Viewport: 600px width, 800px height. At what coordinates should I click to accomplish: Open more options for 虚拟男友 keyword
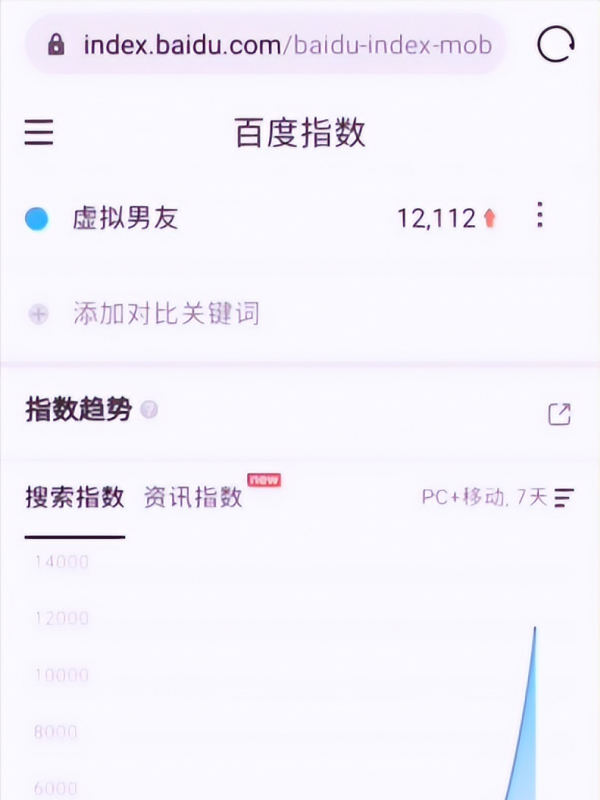[540, 216]
